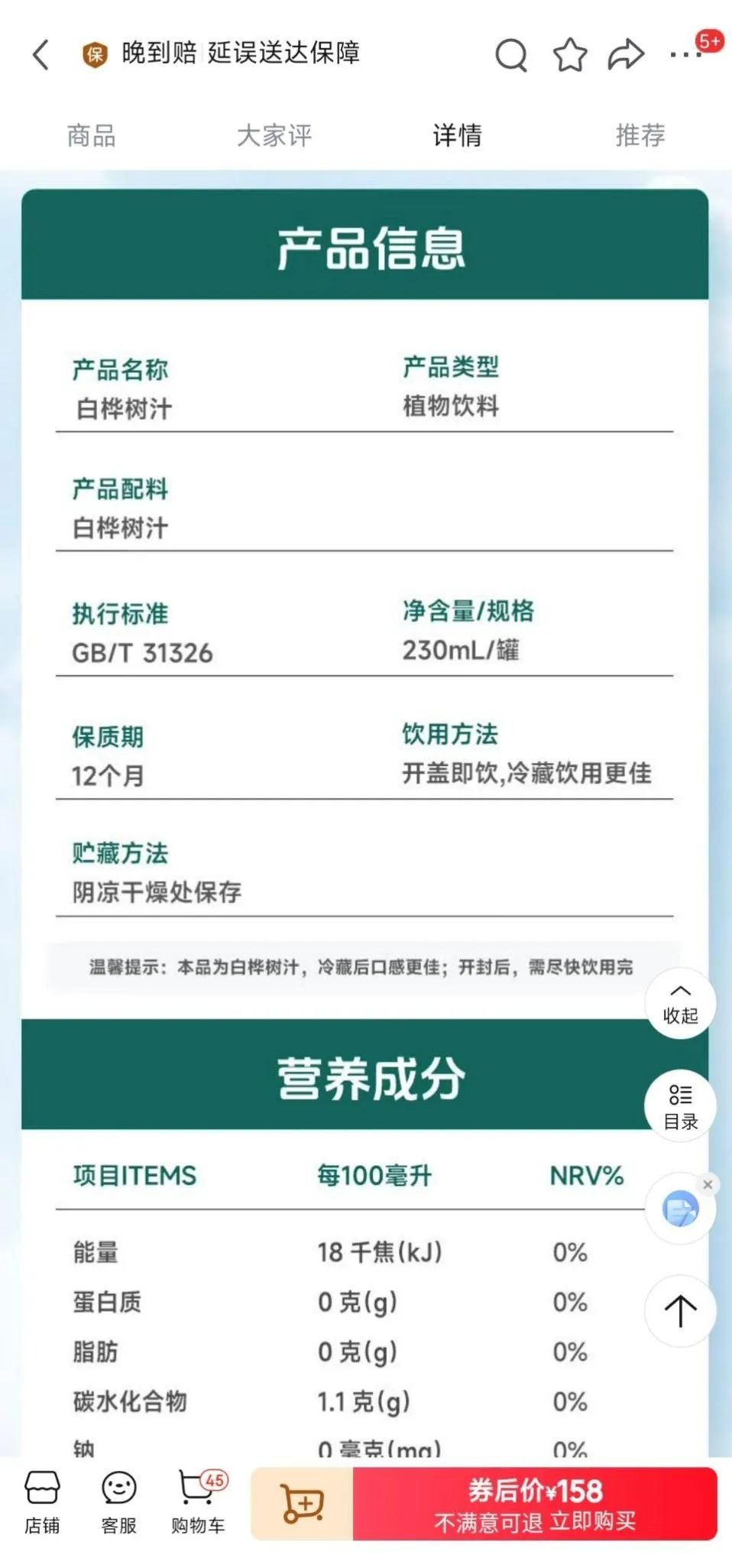This screenshot has width=732, height=1568.
Task: Share this product page
Action: (x=626, y=55)
